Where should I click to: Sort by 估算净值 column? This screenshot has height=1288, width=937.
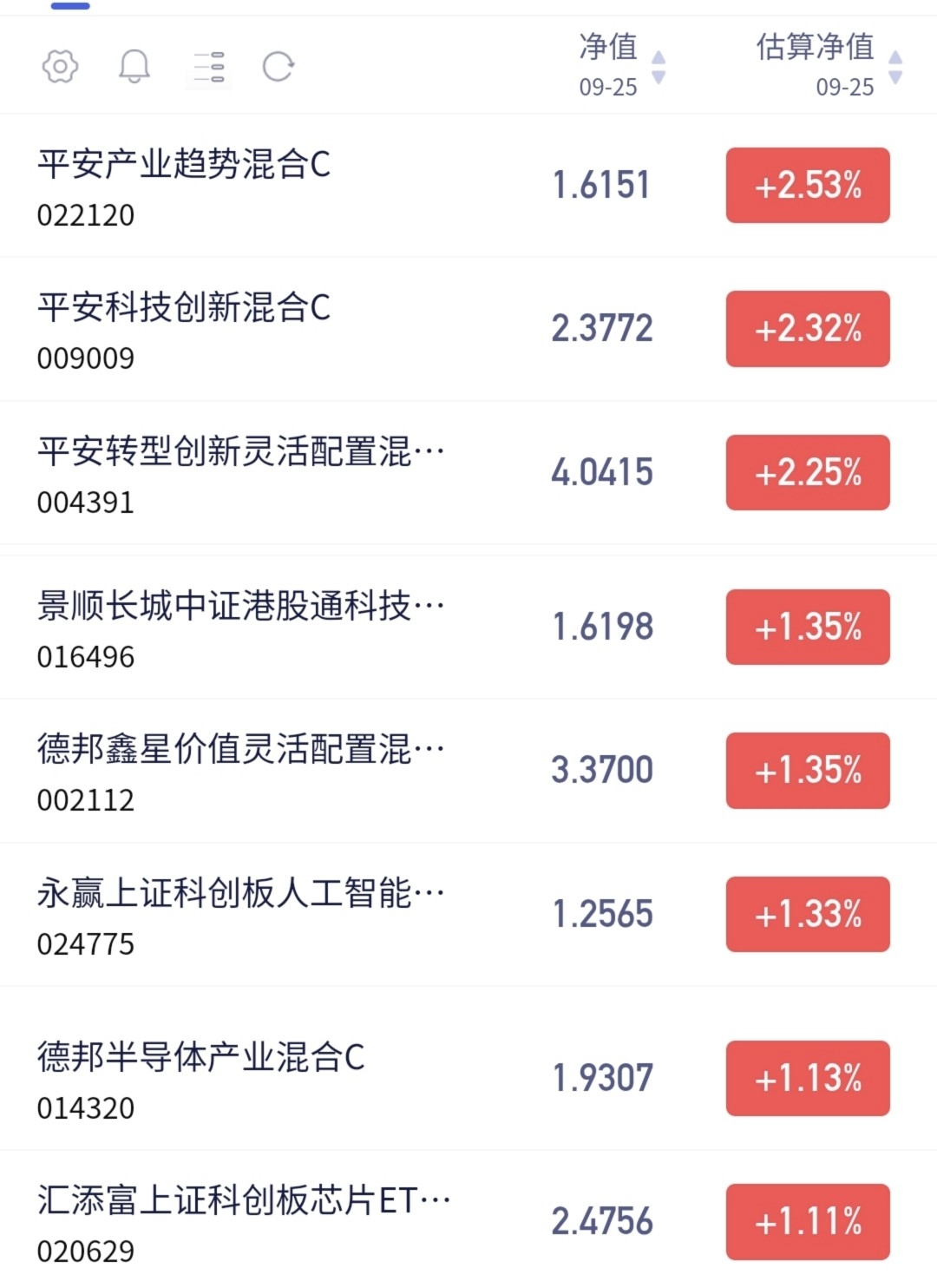click(829, 64)
